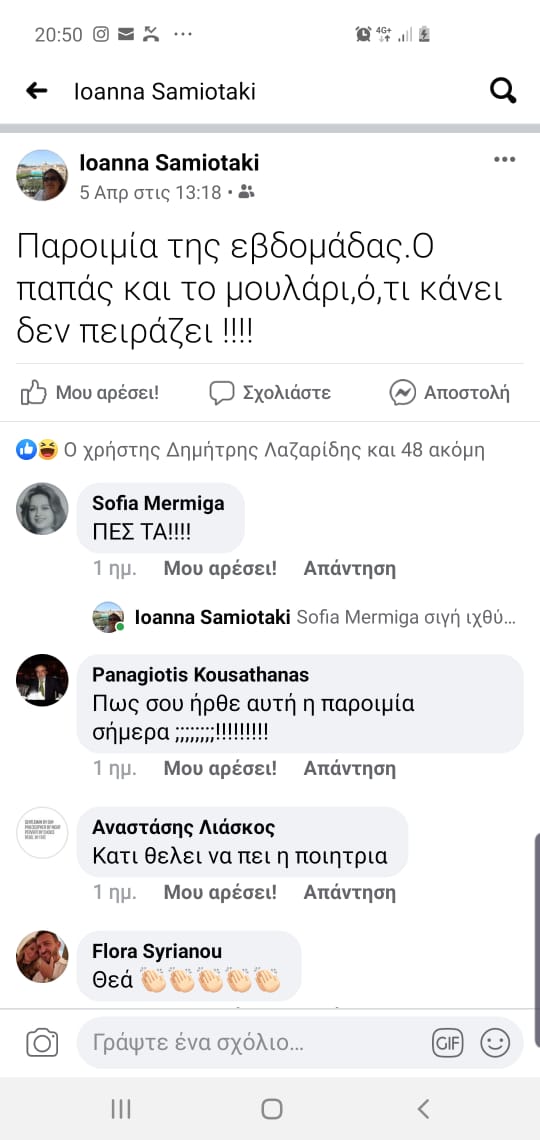Screen dimensions: 540x1140
Task: Go back using the top-left arrow
Action: point(36,92)
